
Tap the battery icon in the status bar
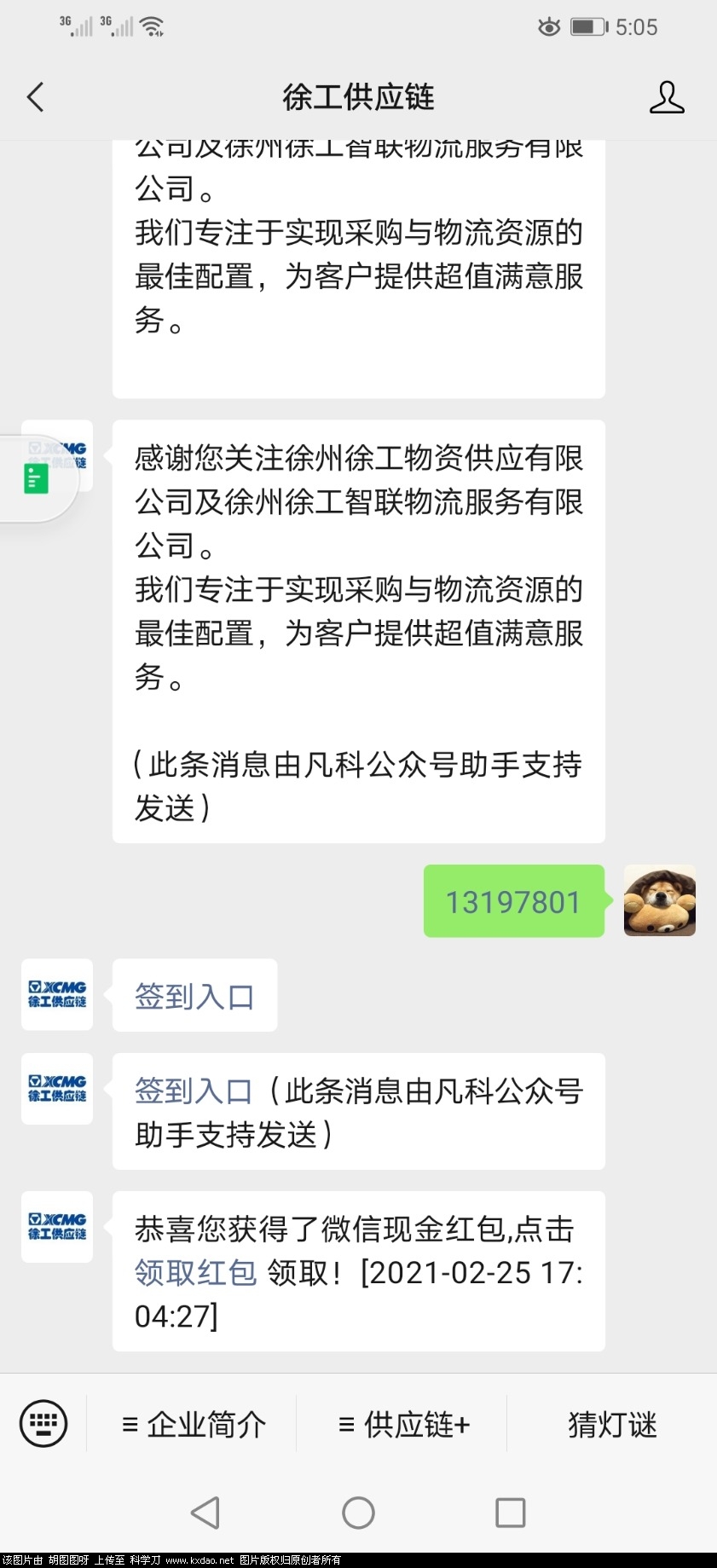click(587, 26)
